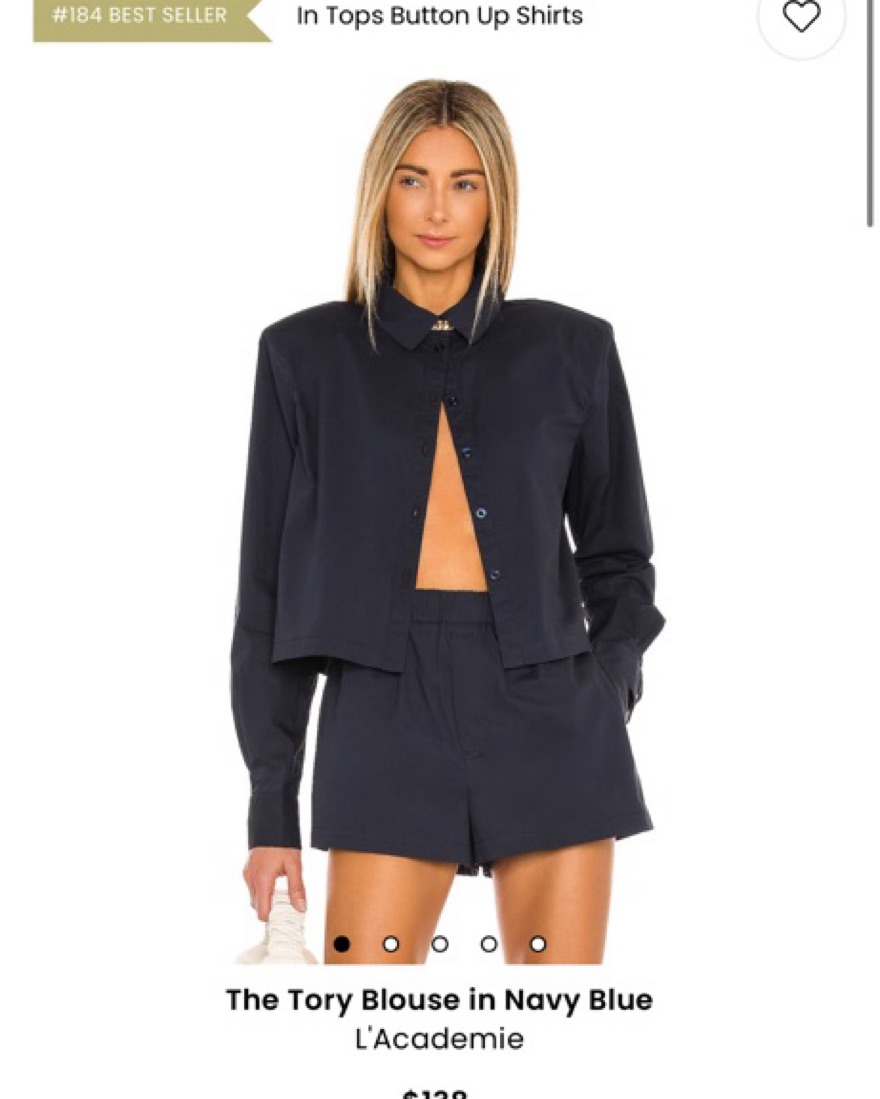The width and height of the screenshot is (880, 1099).
Task: Select the third photo indicator dot
Action: (x=440, y=944)
